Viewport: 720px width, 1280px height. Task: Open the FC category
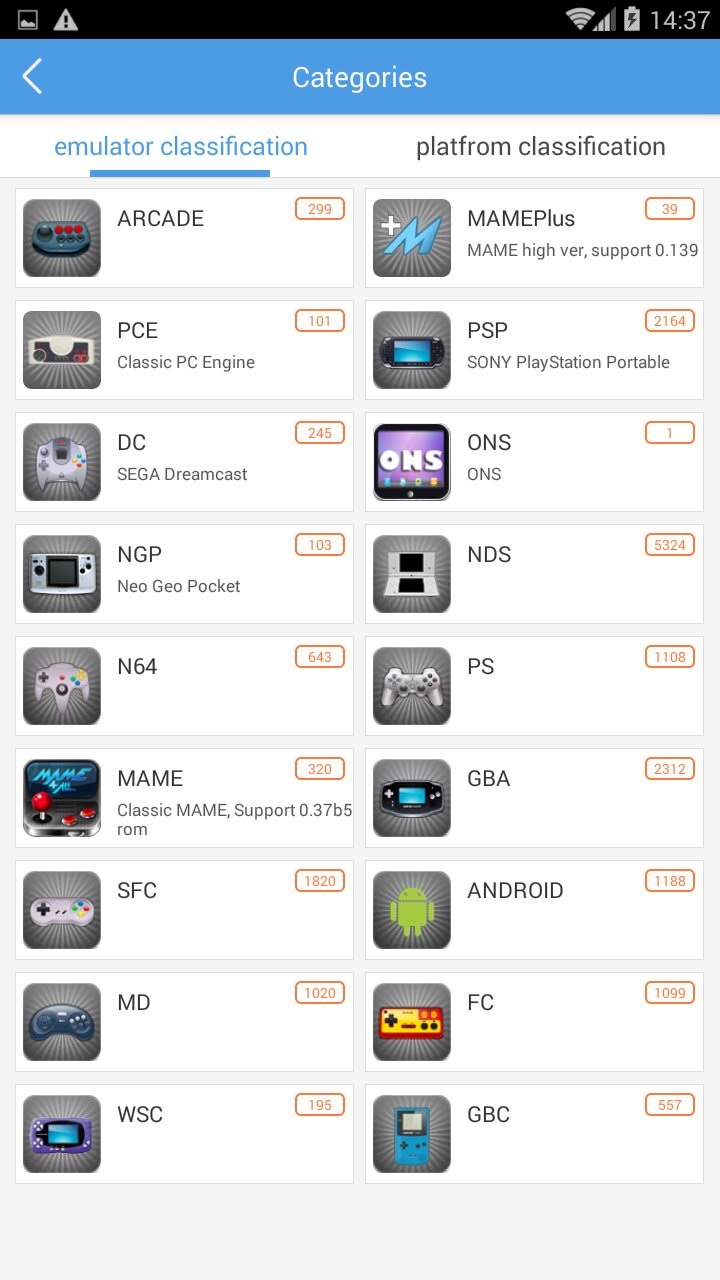coord(535,1022)
